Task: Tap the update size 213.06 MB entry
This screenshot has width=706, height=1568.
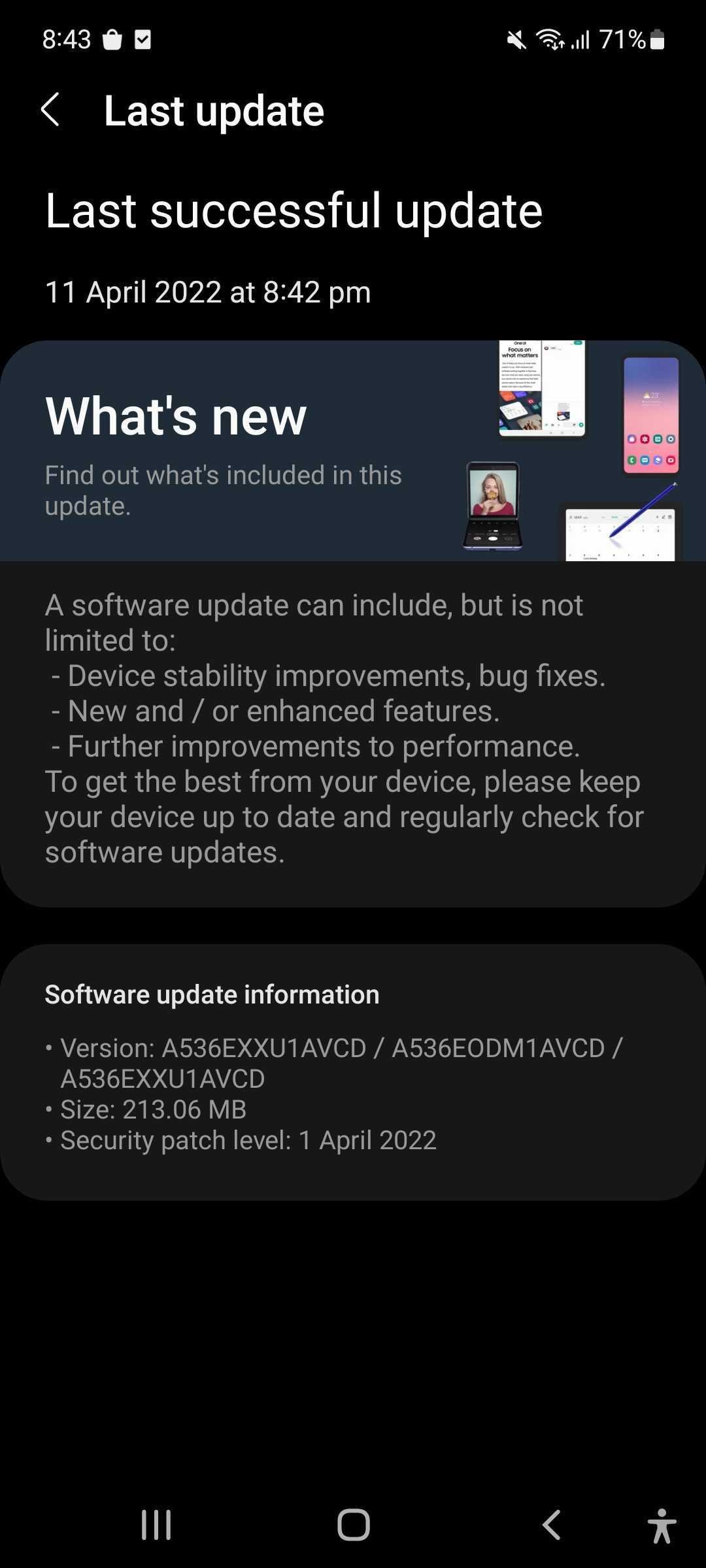Action: (x=154, y=1109)
